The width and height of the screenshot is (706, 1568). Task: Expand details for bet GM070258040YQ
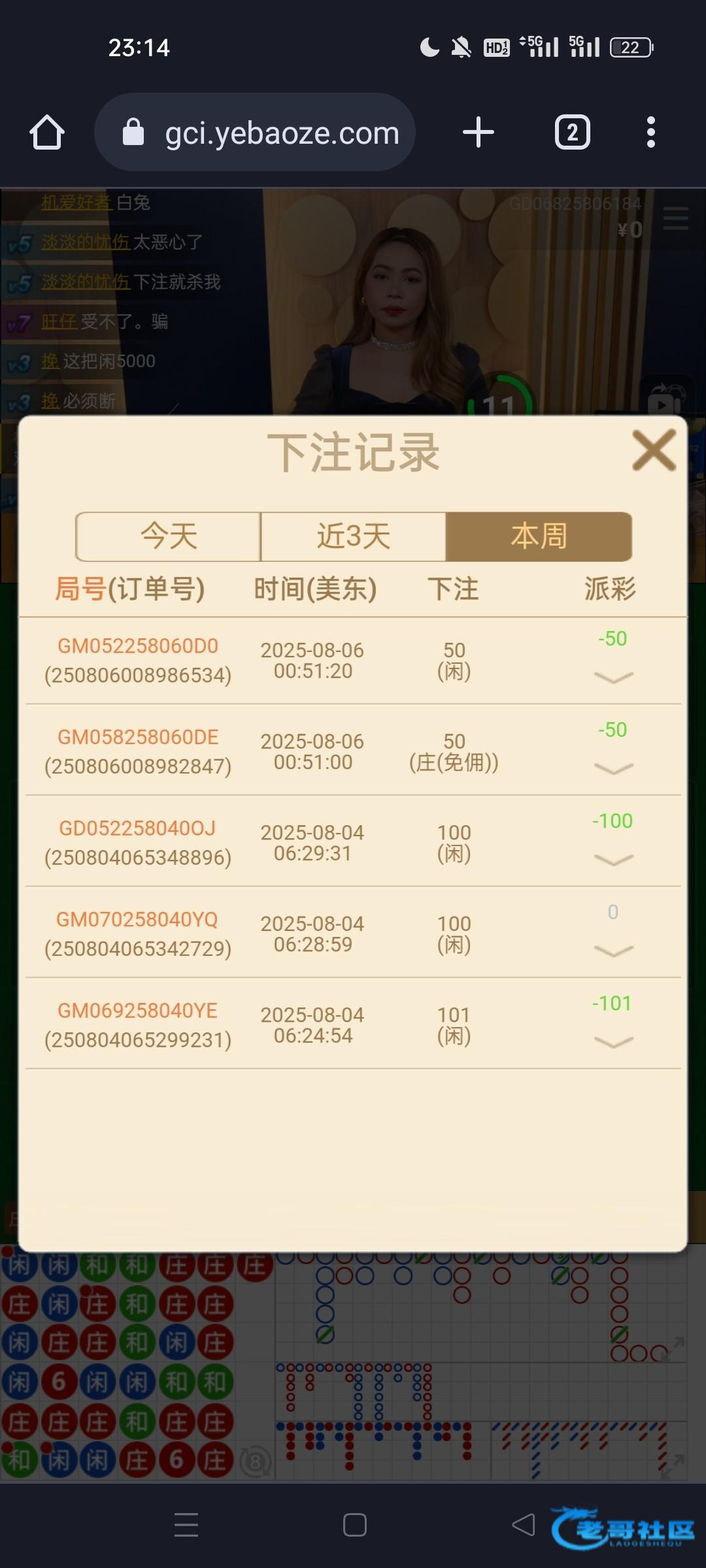pyautogui.click(x=613, y=951)
